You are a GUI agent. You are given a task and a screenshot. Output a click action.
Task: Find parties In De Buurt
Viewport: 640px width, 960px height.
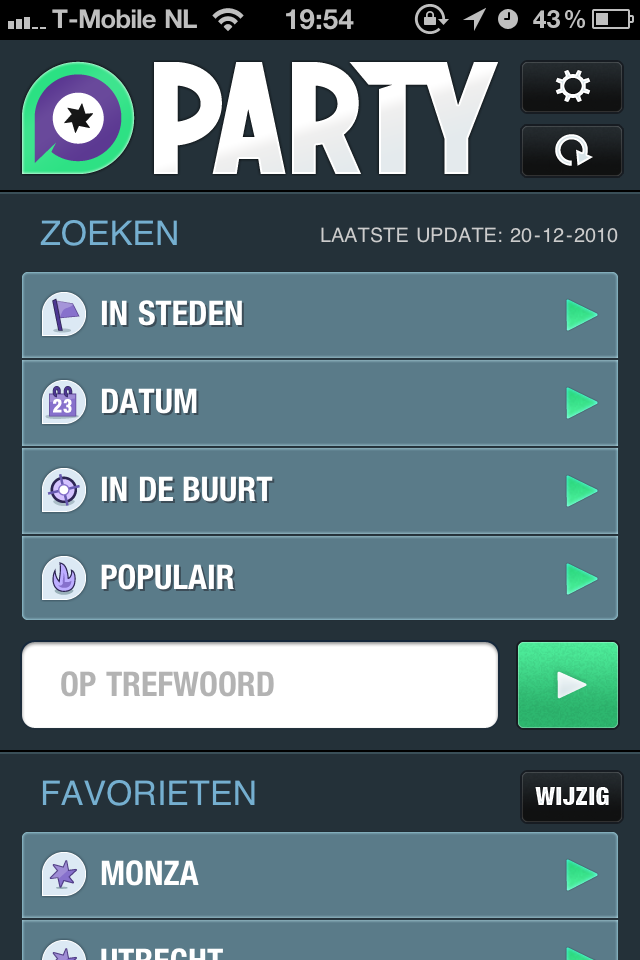[x=320, y=491]
